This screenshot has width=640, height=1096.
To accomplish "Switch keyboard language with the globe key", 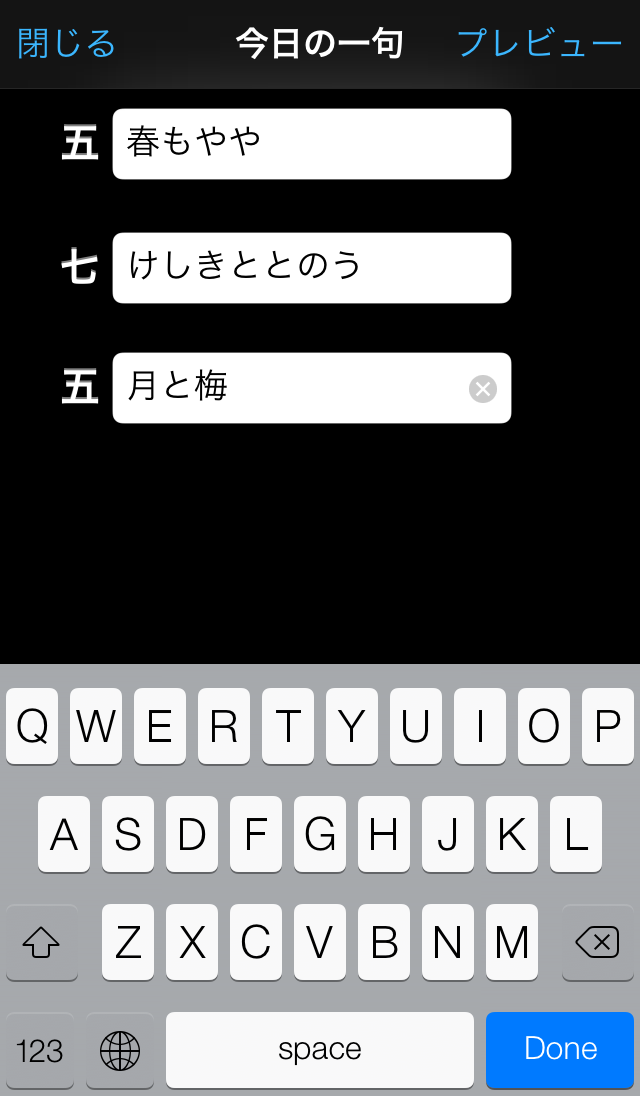I will [120, 1051].
